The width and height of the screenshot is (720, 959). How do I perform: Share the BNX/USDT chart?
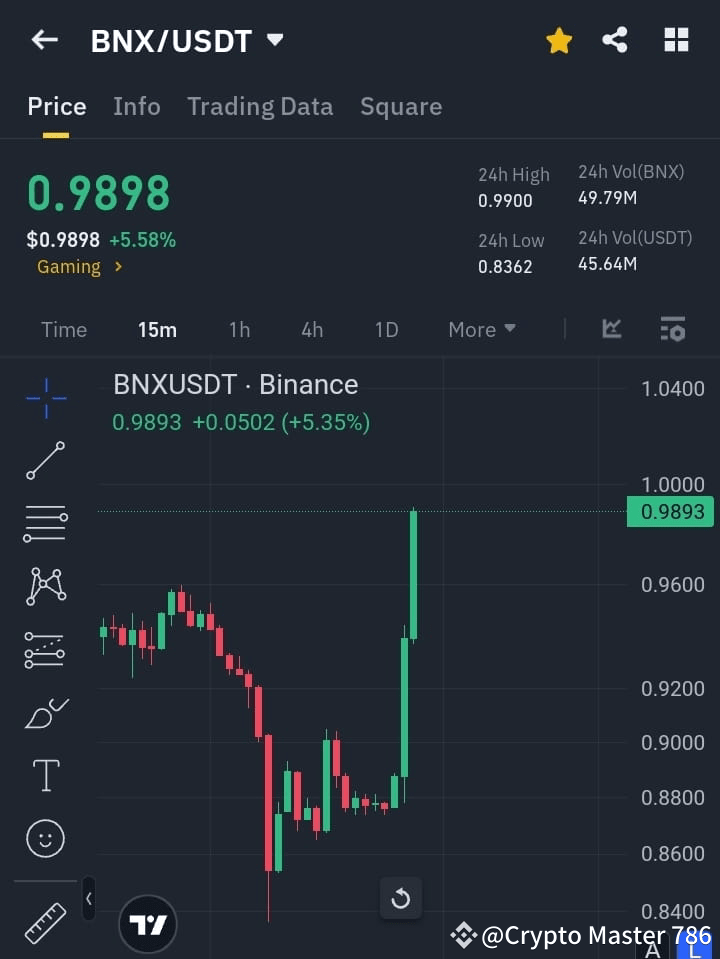coord(615,40)
